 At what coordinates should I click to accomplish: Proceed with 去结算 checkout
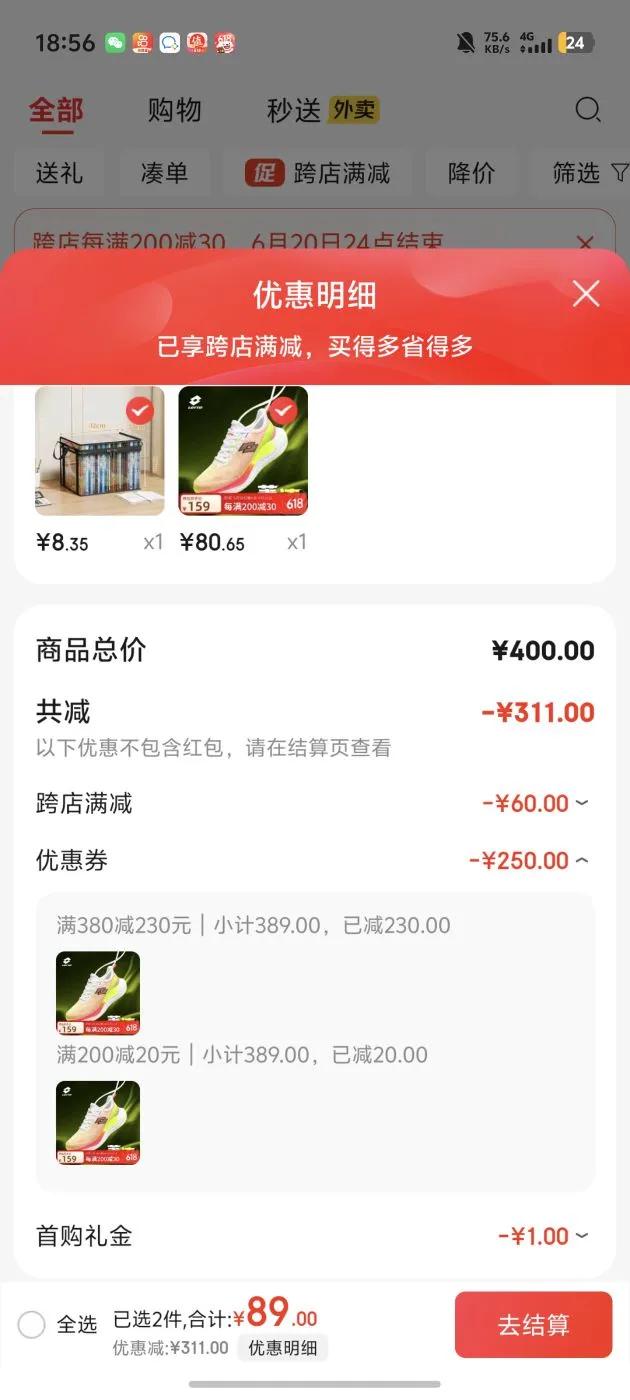pos(533,1325)
